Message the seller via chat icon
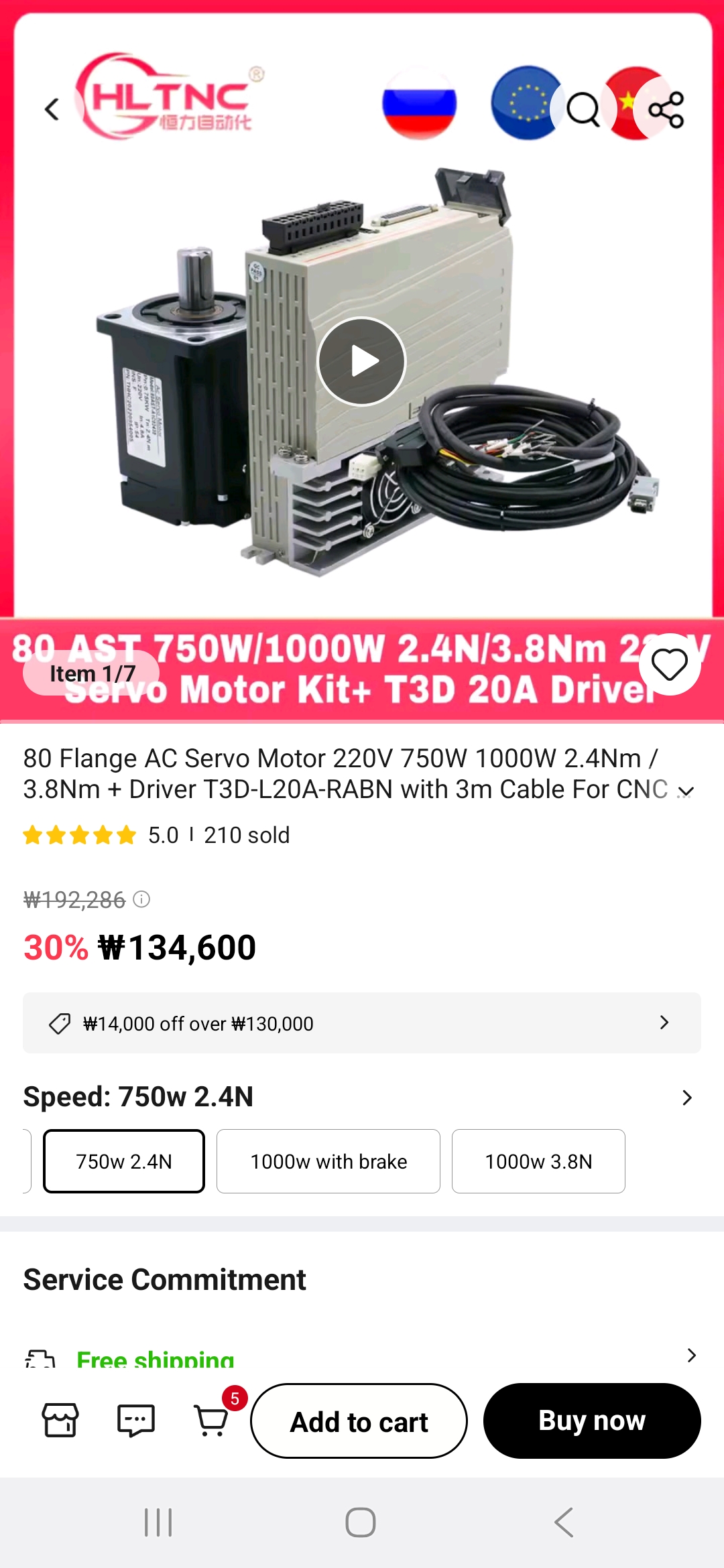This screenshot has width=724, height=1568. click(x=136, y=1421)
